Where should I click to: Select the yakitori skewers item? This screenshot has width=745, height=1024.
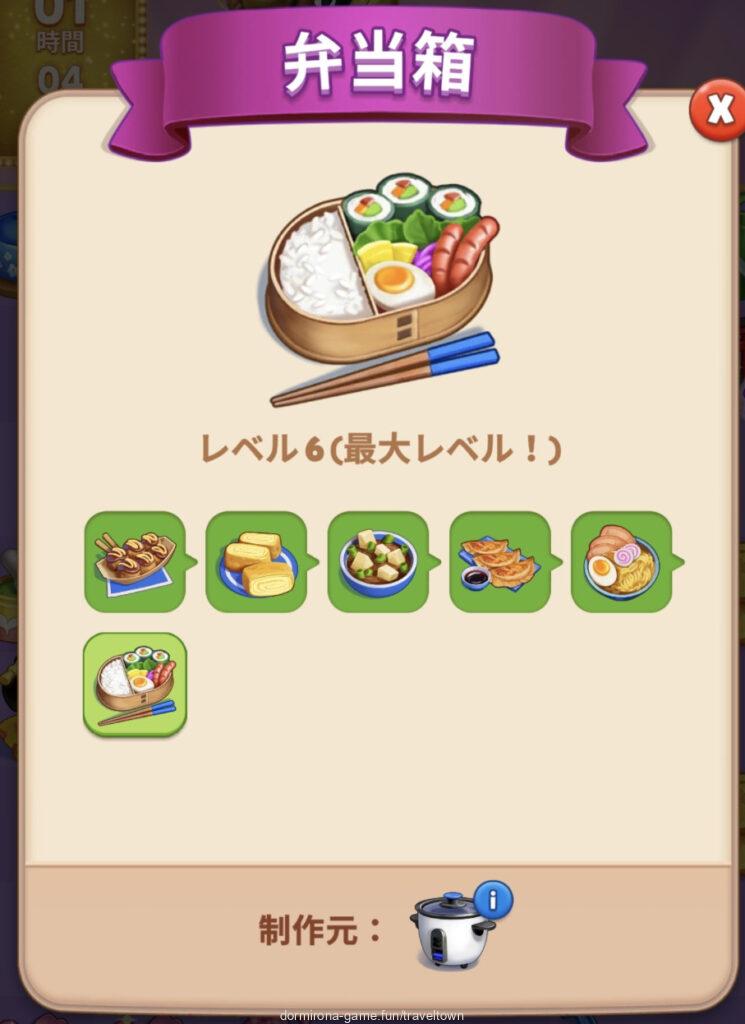pyautogui.click(x=135, y=562)
